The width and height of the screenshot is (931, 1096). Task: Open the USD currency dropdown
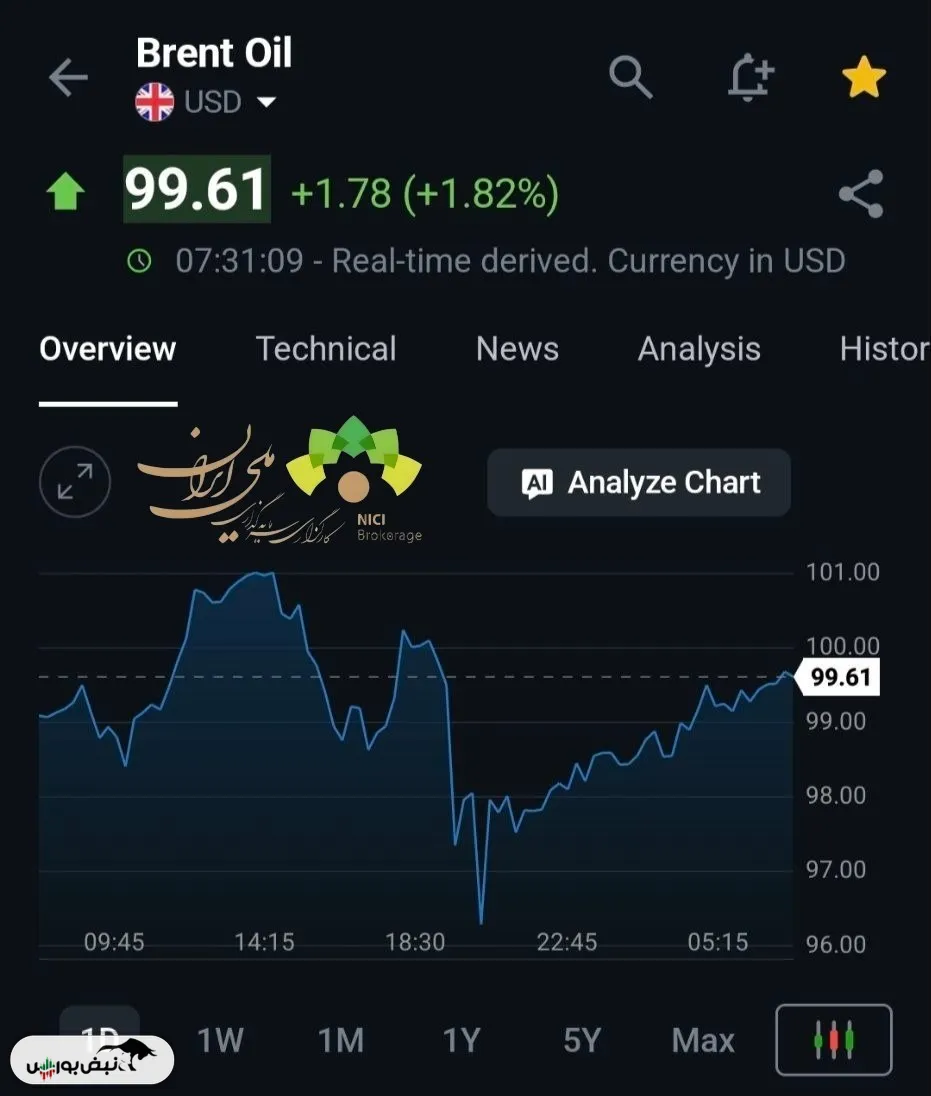click(x=206, y=102)
